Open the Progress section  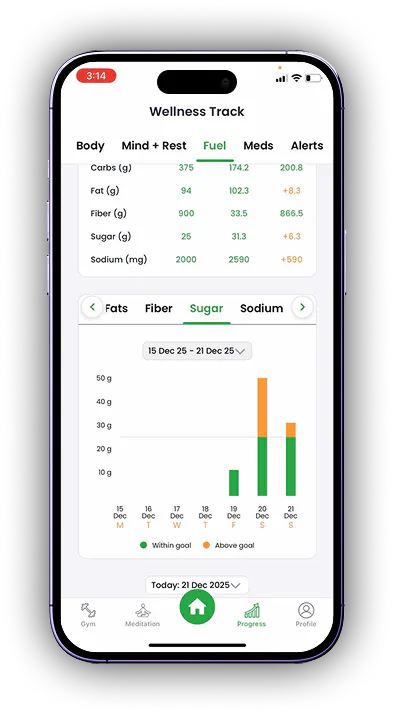[x=251, y=615]
